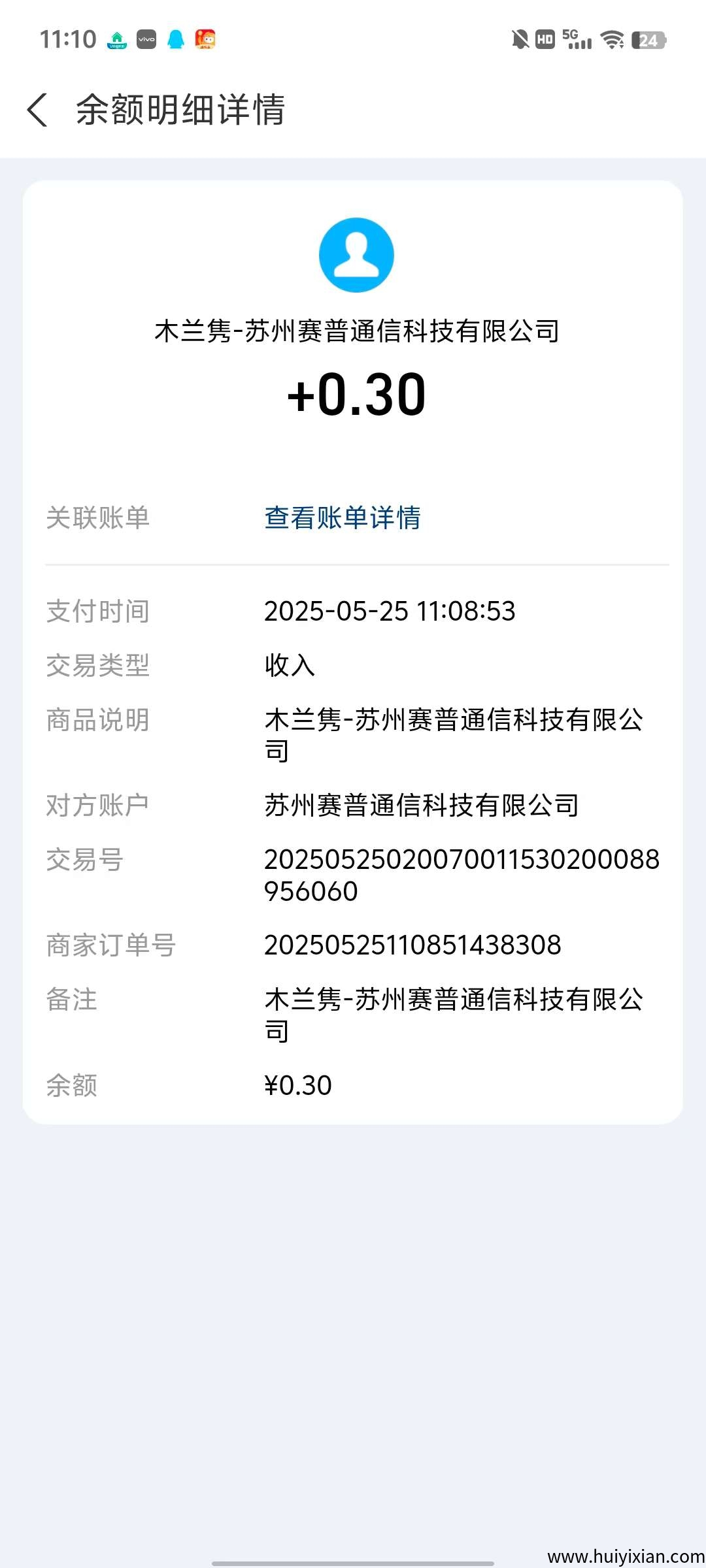Tap the Wi-Fi status icon
Image resolution: width=706 pixels, height=1568 pixels.
tap(612, 41)
